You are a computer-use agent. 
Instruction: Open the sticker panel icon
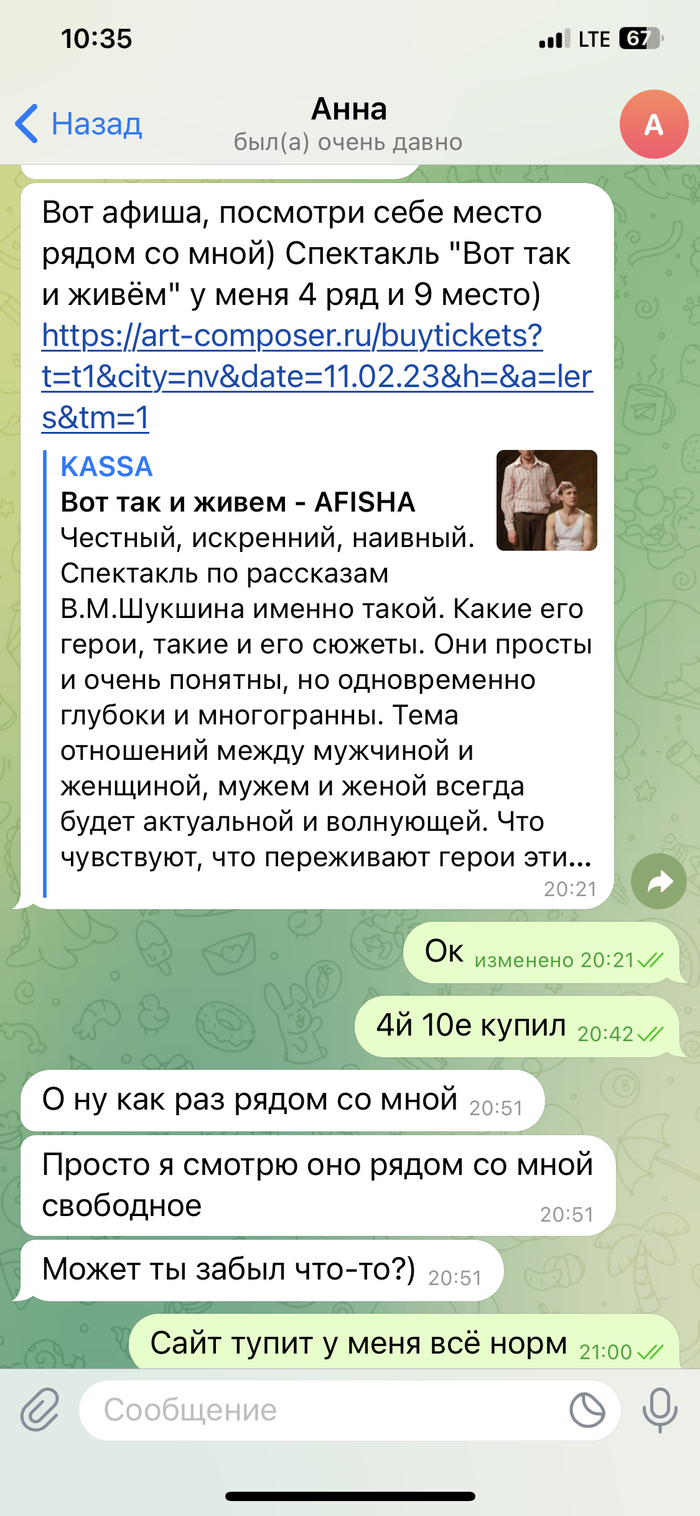pyautogui.click(x=588, y=1410)
